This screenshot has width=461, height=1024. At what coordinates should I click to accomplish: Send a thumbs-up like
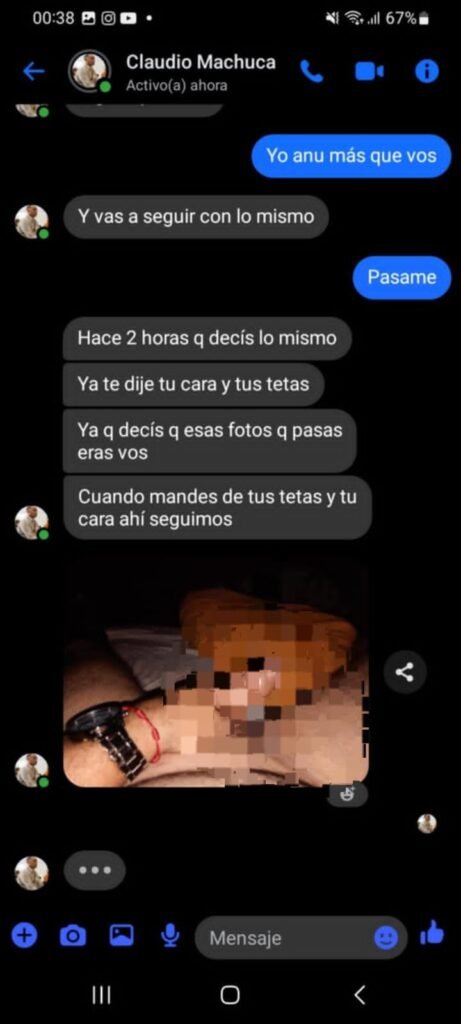click(432, 933)
